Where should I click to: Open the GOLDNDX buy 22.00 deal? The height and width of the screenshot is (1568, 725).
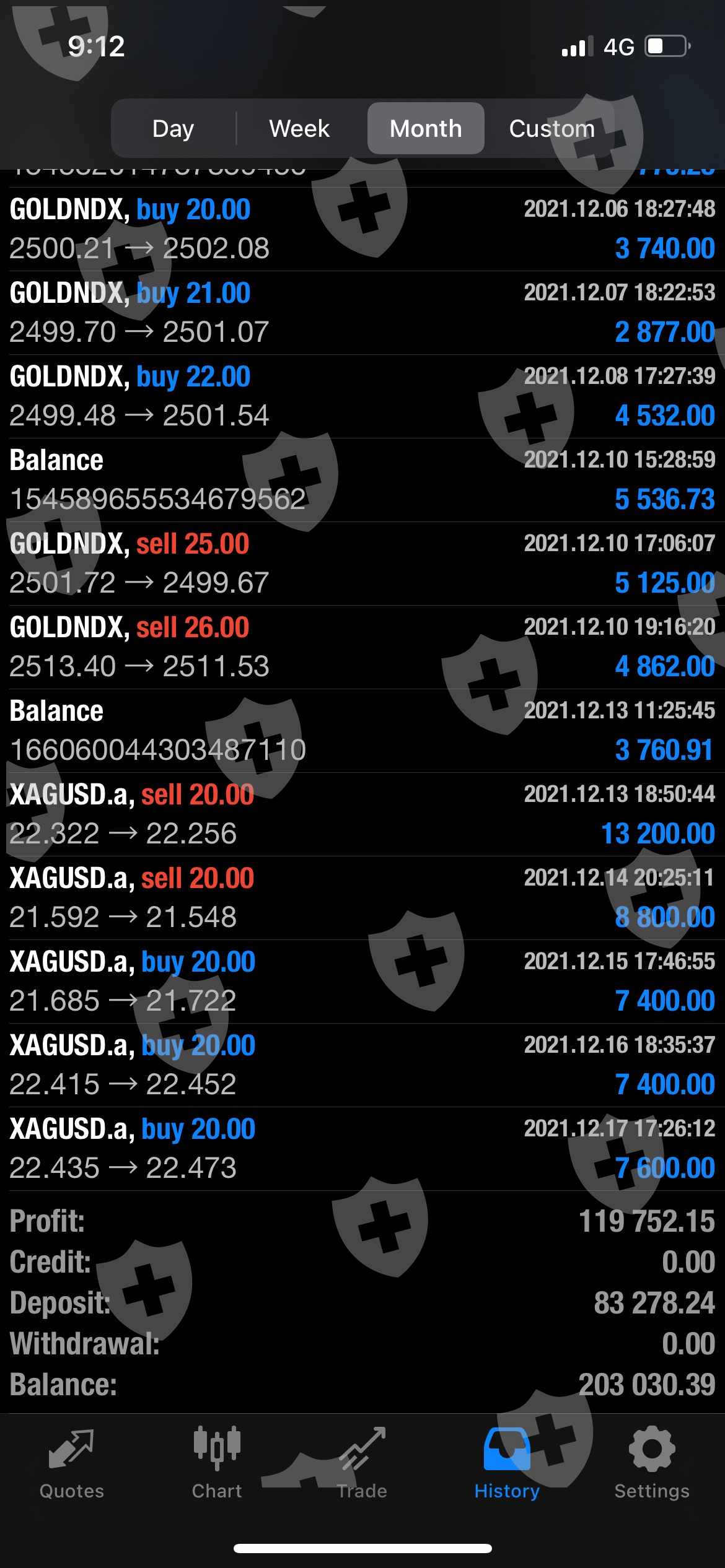(x=362, y=396)
